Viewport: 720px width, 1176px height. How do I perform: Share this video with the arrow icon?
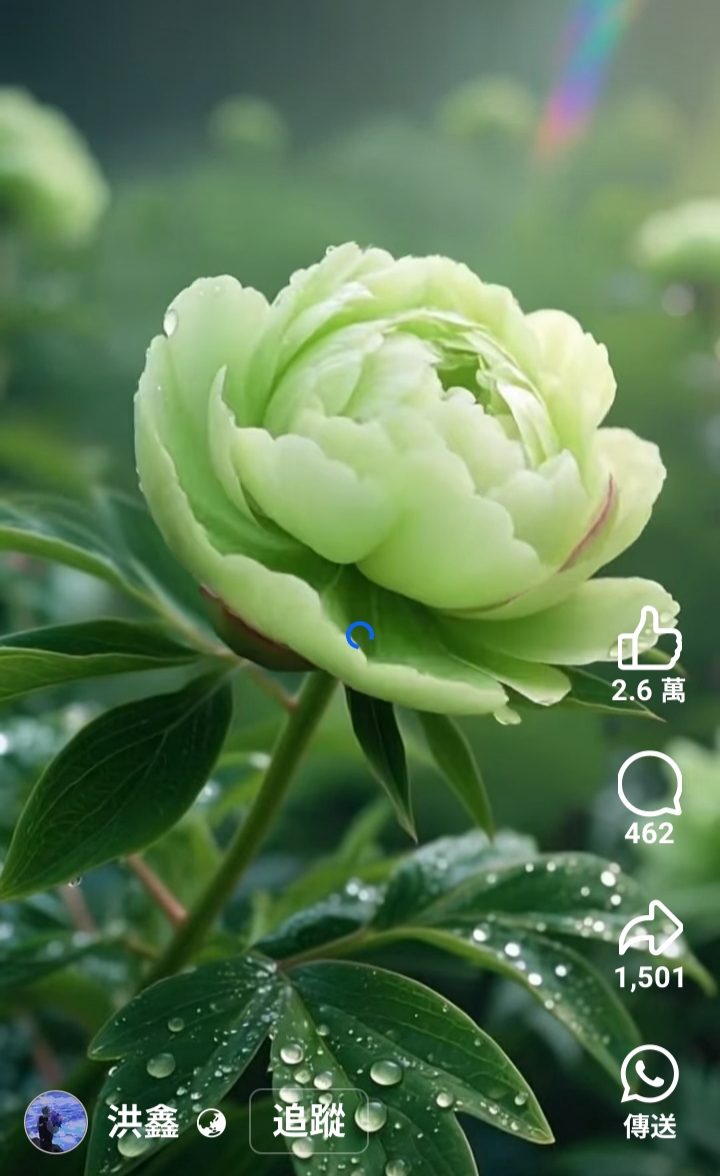point(650,928)
